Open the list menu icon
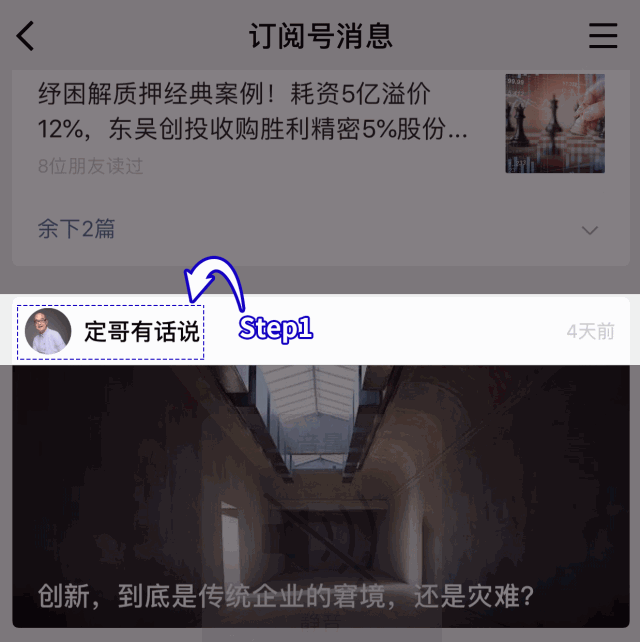This screenshot has height=642, width=640. click(x=603, y=37)
